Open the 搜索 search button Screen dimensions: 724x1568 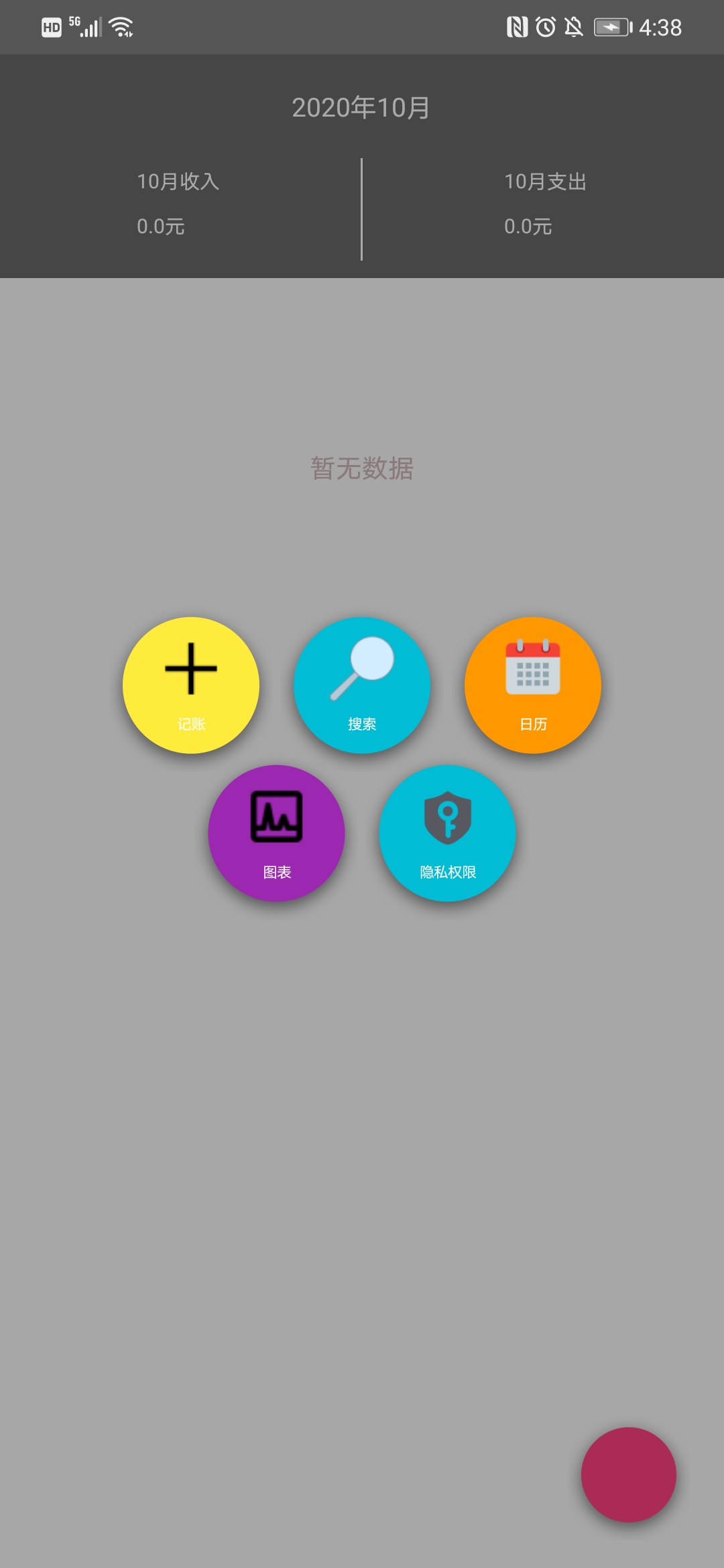362,685
